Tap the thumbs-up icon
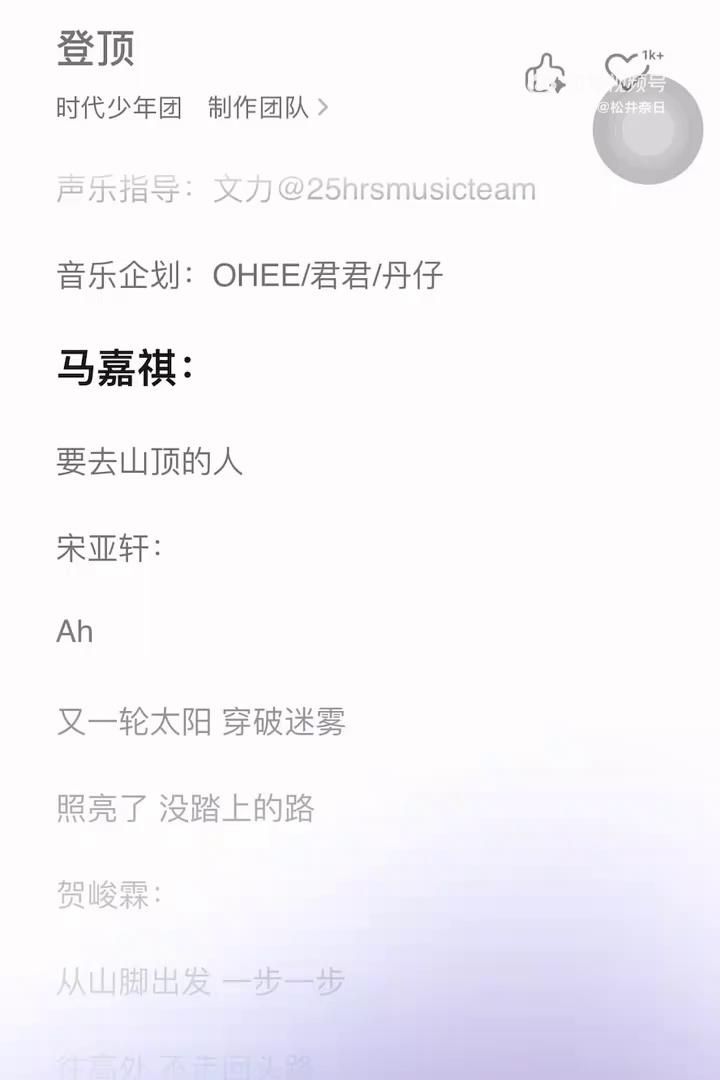Screen dimensions: 720x1080 point(545,74)
